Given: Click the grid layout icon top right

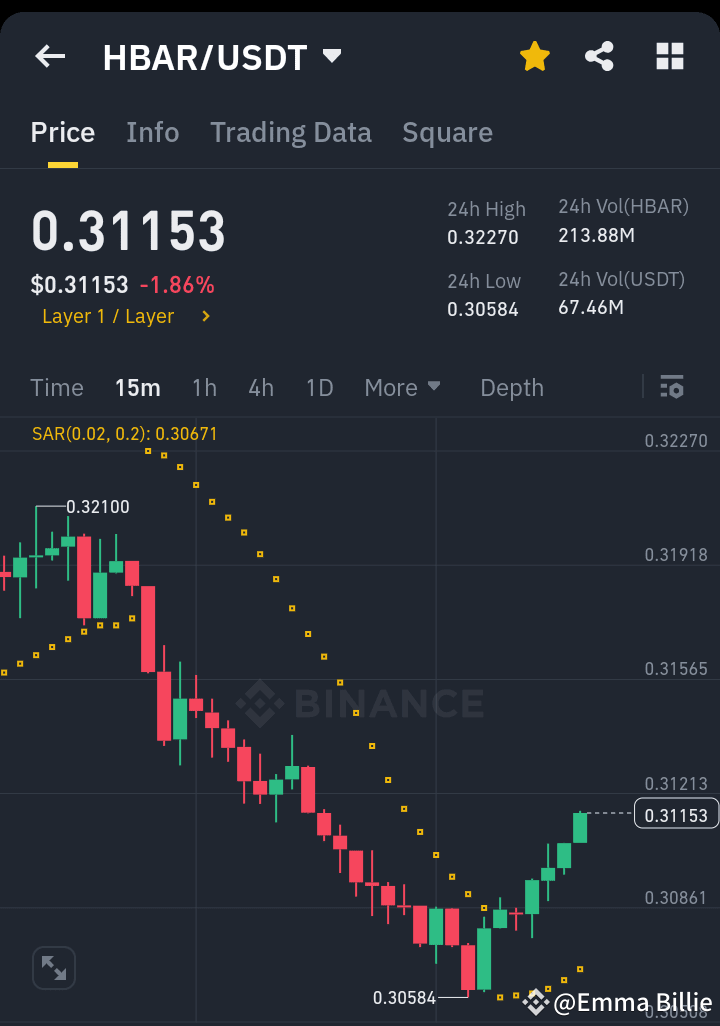Looking at the screenshot, I should click(668, 56).
